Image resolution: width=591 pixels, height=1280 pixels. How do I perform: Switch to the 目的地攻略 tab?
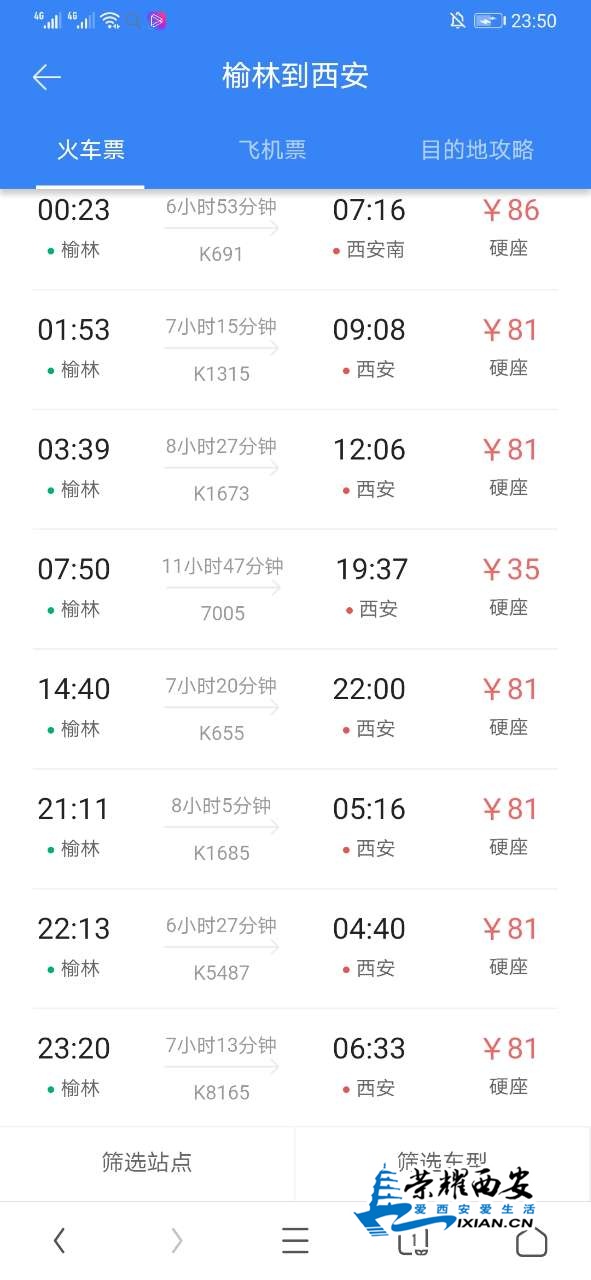click(477, 150)
